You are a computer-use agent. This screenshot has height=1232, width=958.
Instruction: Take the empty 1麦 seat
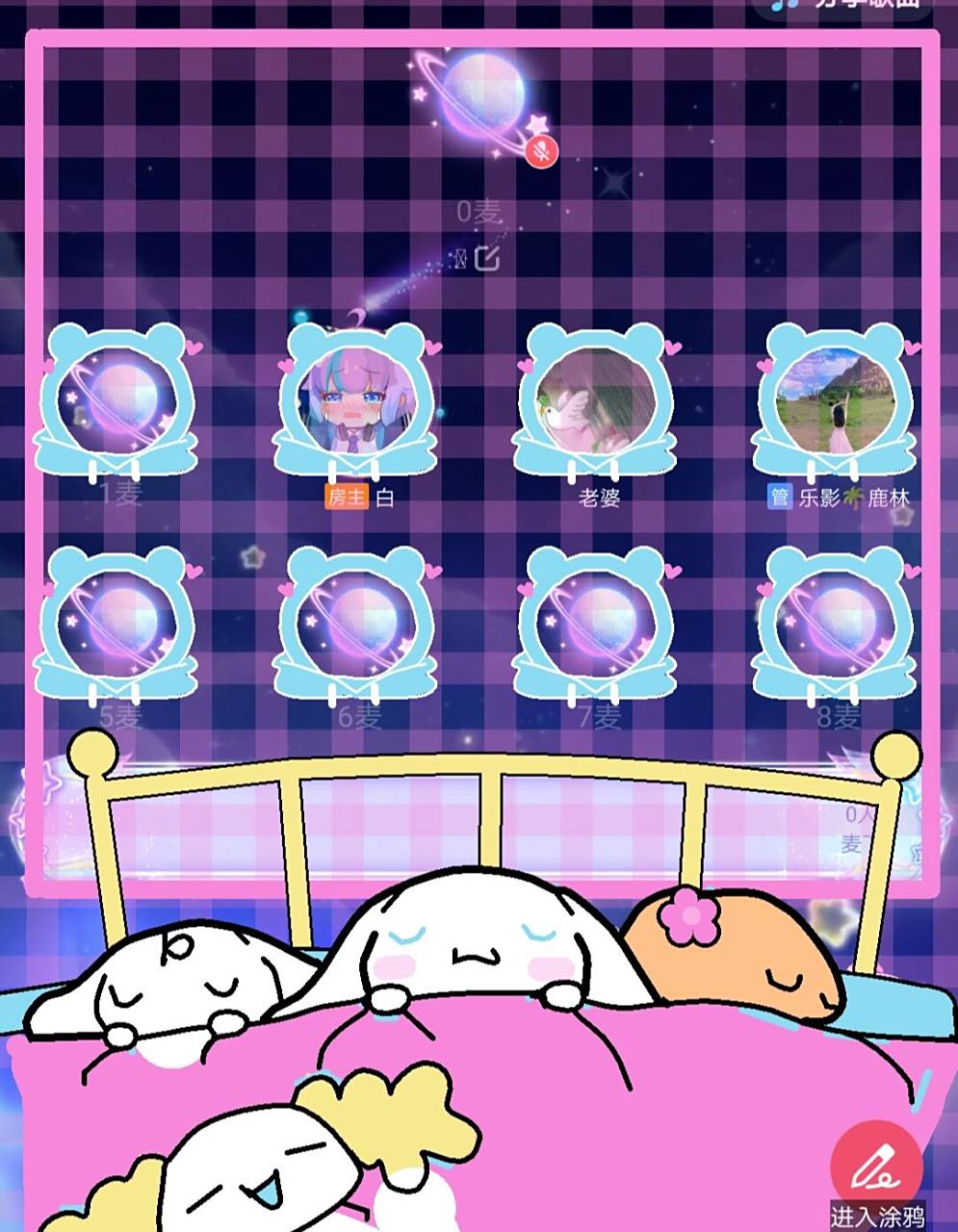coord(118,401)
